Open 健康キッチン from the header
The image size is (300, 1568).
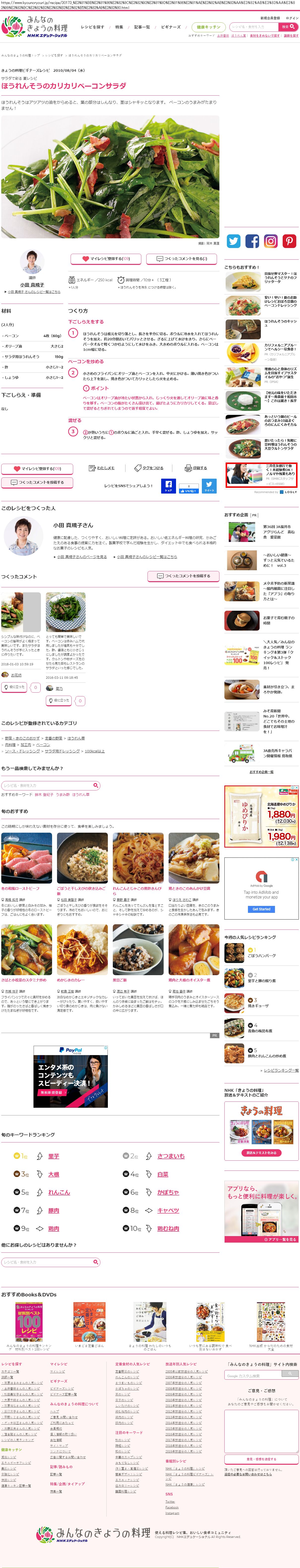coord(208,27)
